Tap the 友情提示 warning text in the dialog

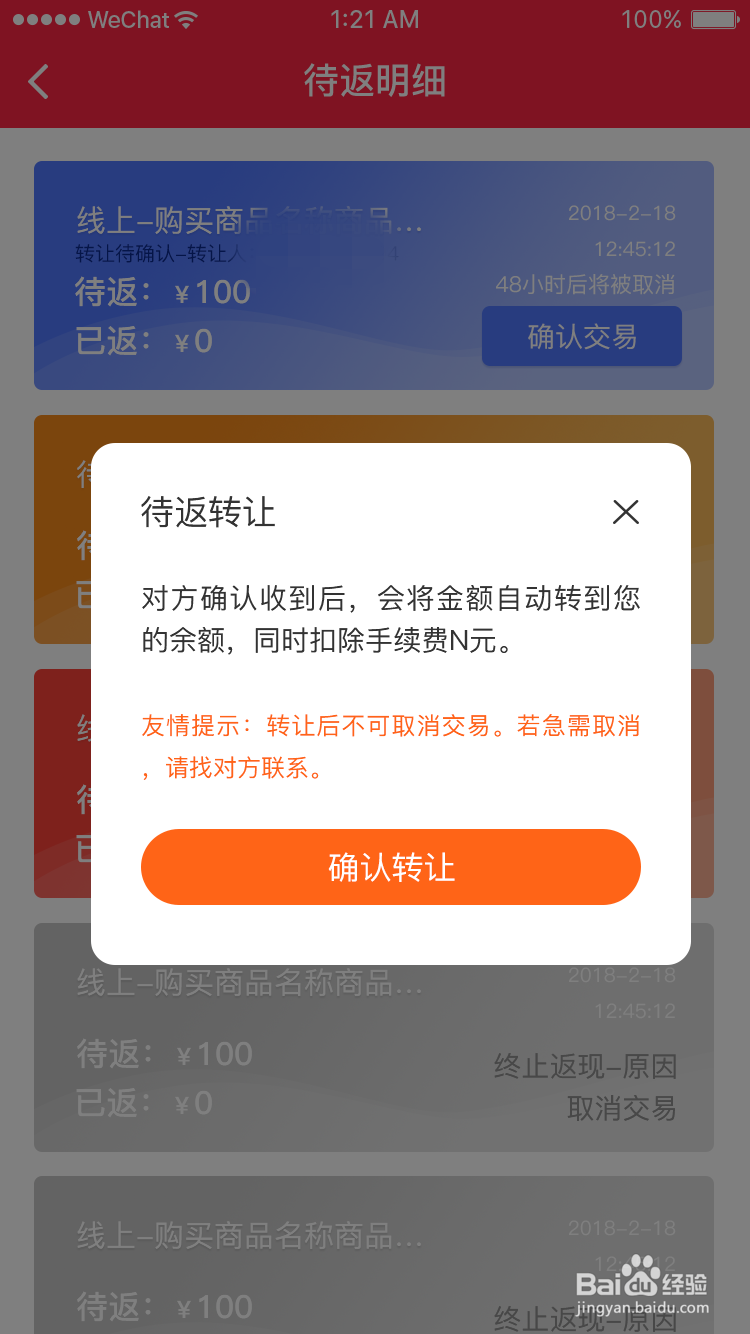pyautogui.click(x=390, y=743)
